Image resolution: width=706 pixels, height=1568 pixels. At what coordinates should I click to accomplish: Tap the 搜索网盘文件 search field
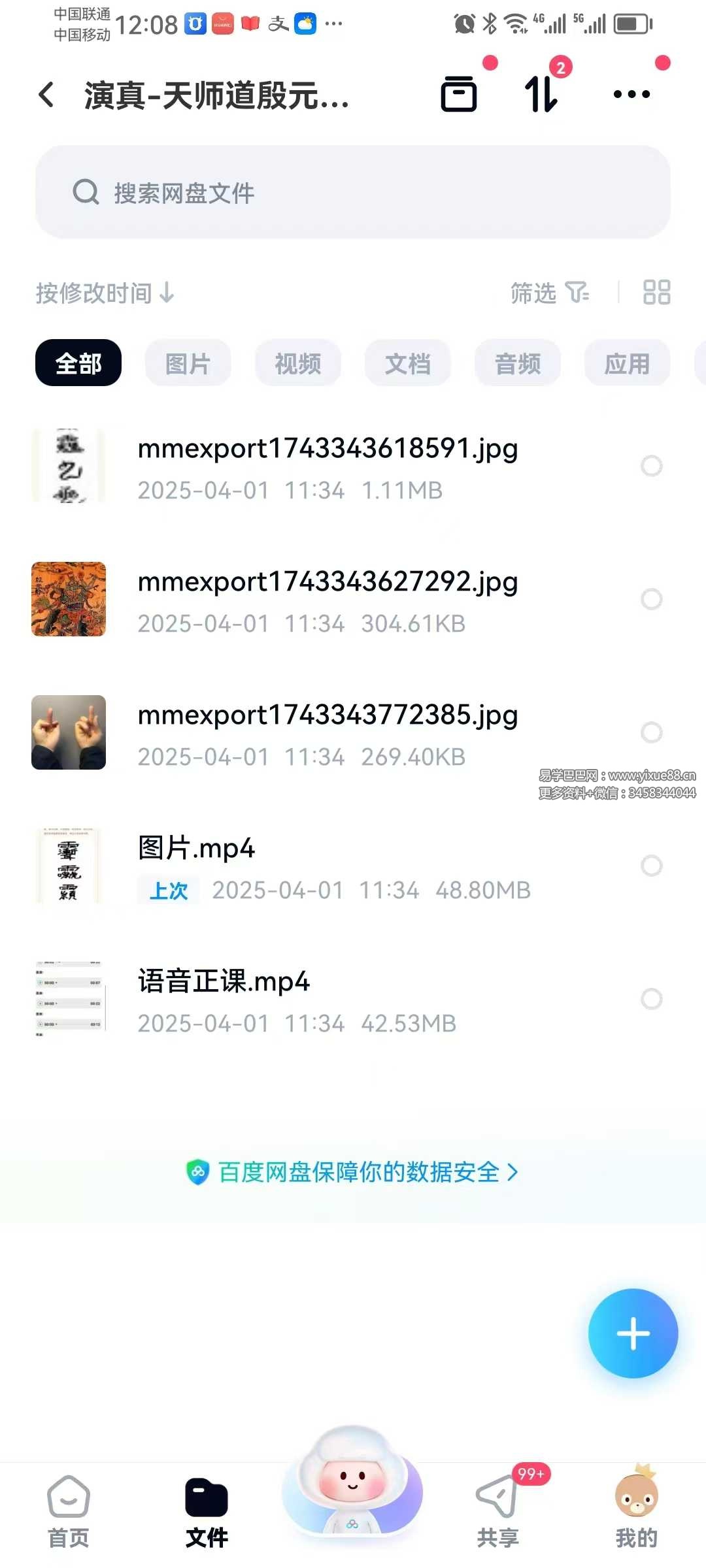(x=353, y=193)
